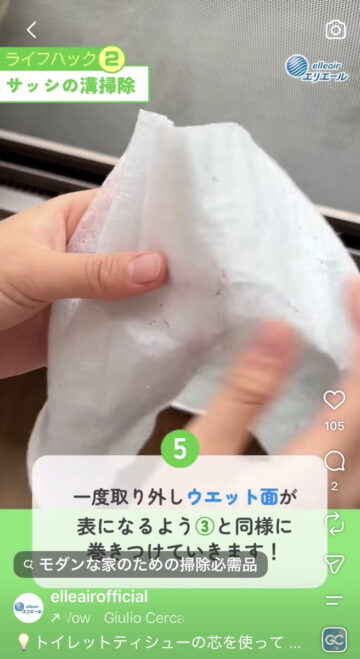Open the camera to create a reel
Image resolution: width=360 pixels, height=659 pixels.
coord(336,30)
